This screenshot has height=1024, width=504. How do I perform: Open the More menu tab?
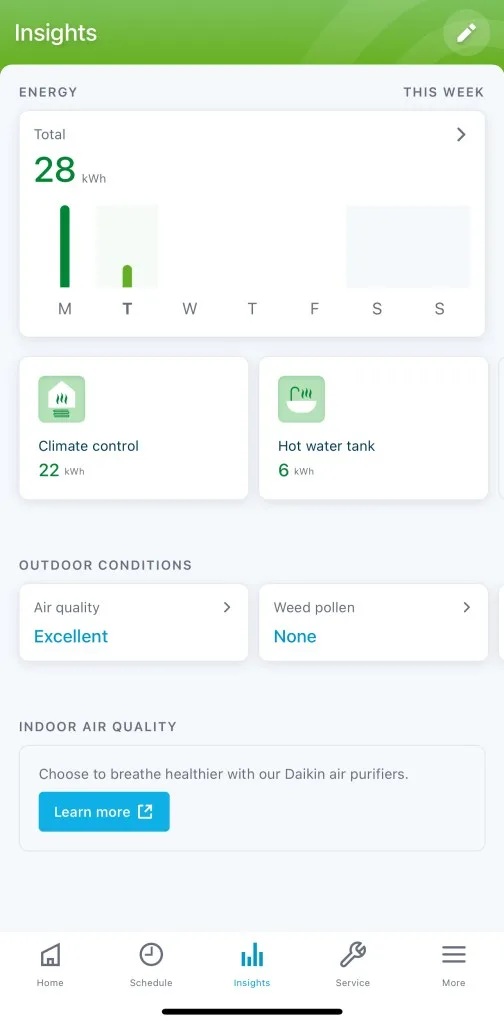tap(454, 965)
